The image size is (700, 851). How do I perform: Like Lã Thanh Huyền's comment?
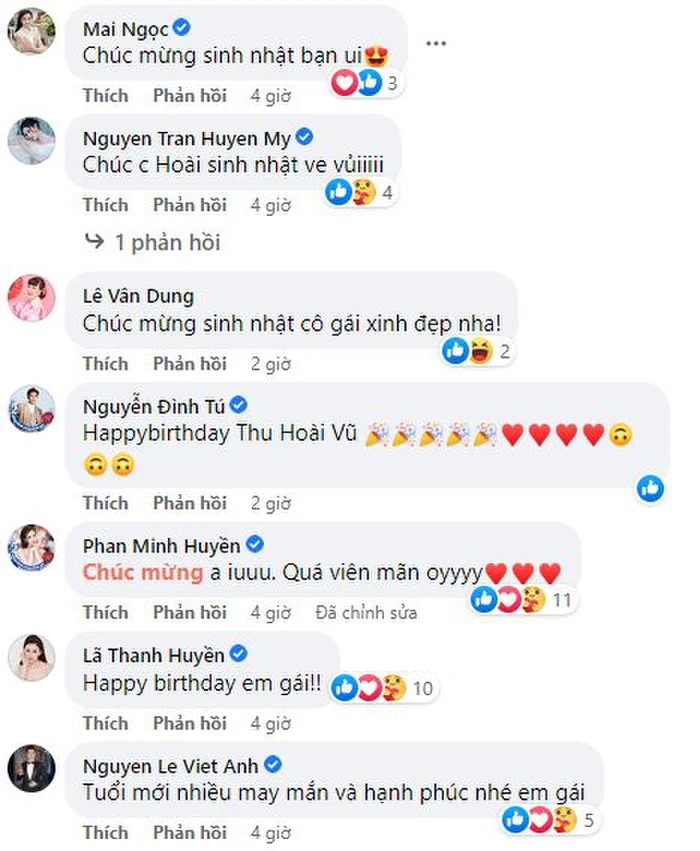[x=105, y=722]
